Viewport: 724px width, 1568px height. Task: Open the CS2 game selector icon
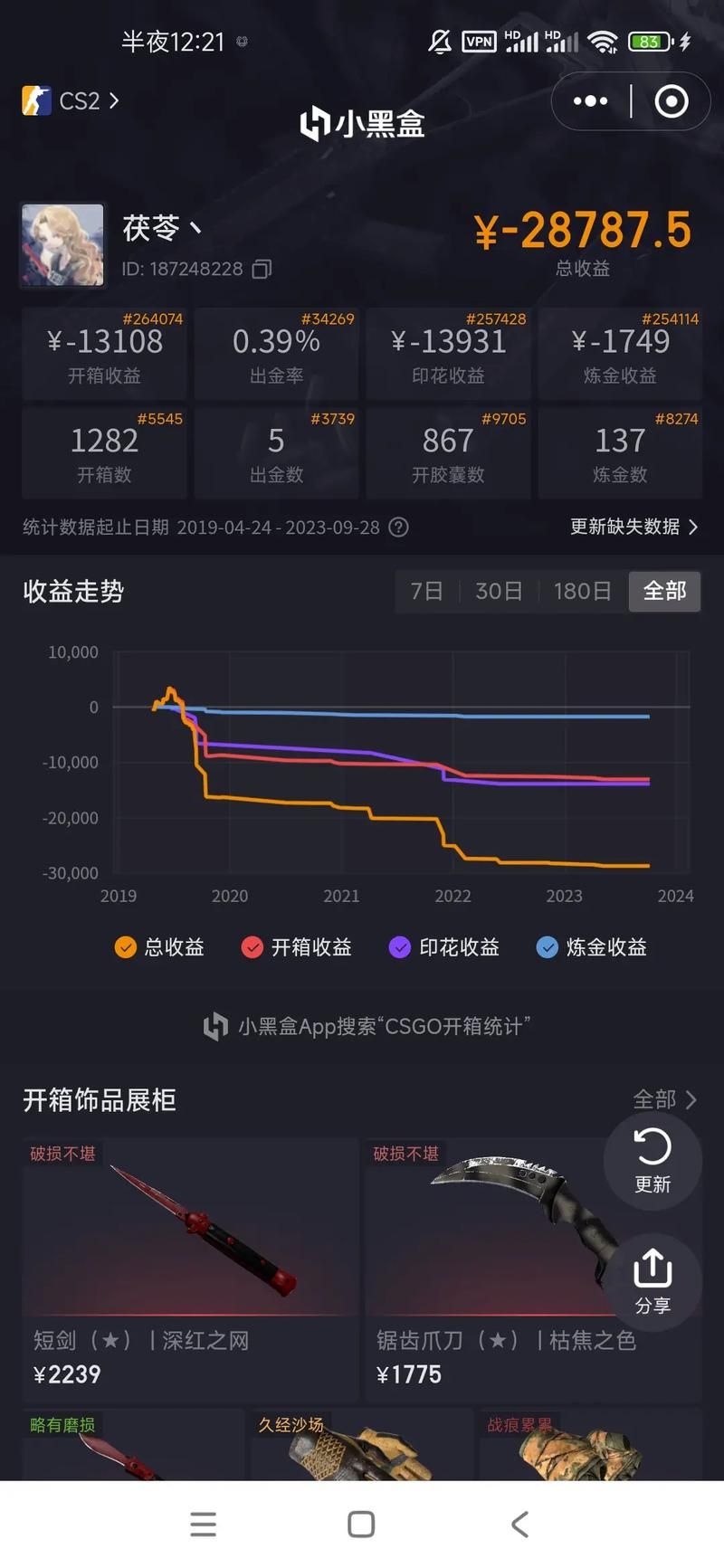tap(33, 100)
